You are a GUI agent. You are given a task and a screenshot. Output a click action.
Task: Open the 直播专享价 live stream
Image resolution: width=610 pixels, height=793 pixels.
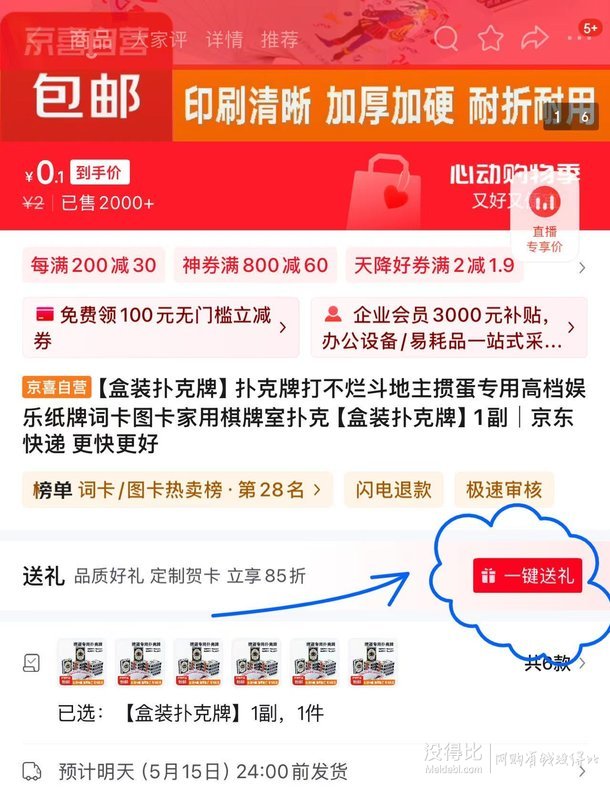pos(545,218)
